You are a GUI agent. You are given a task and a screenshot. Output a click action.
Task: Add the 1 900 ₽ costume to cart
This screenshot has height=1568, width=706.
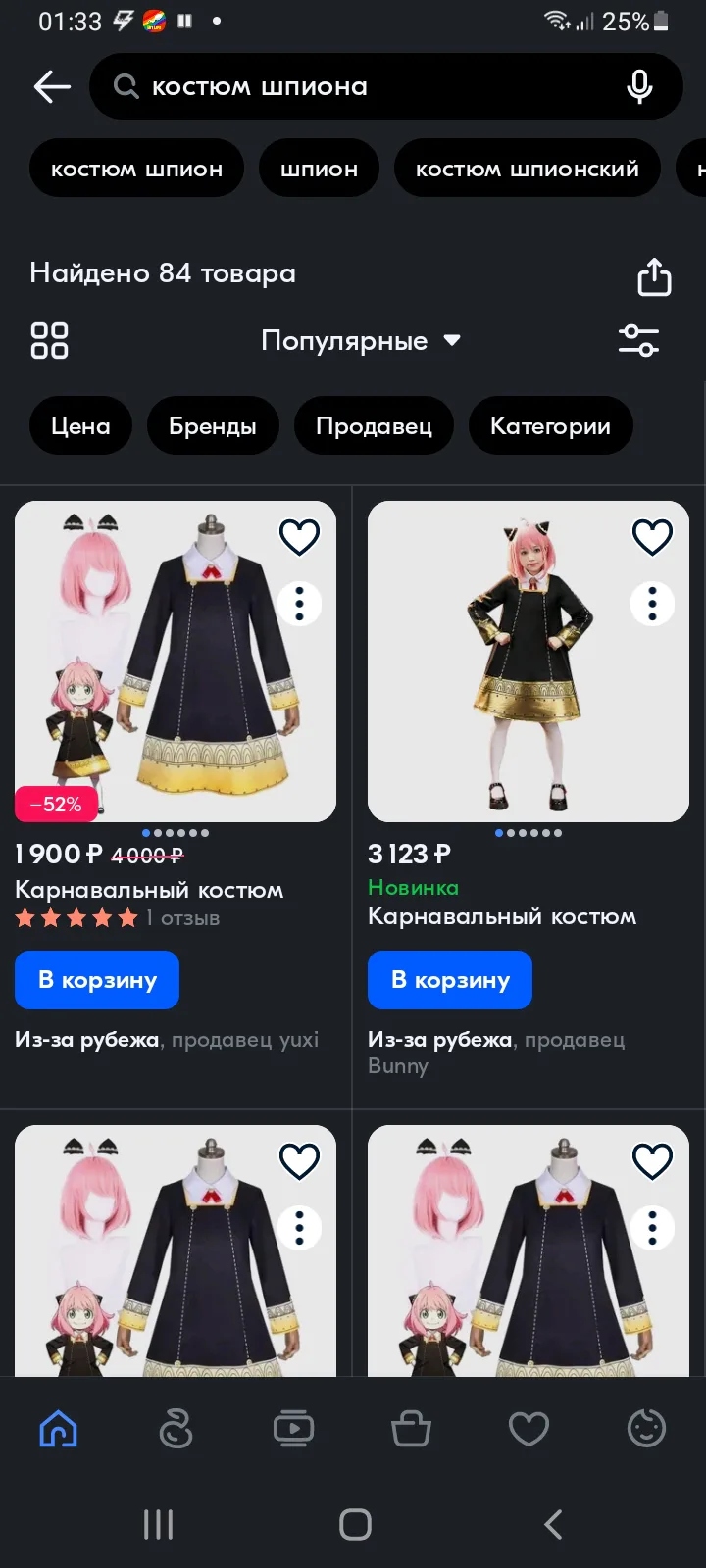(x=97, y=980)
